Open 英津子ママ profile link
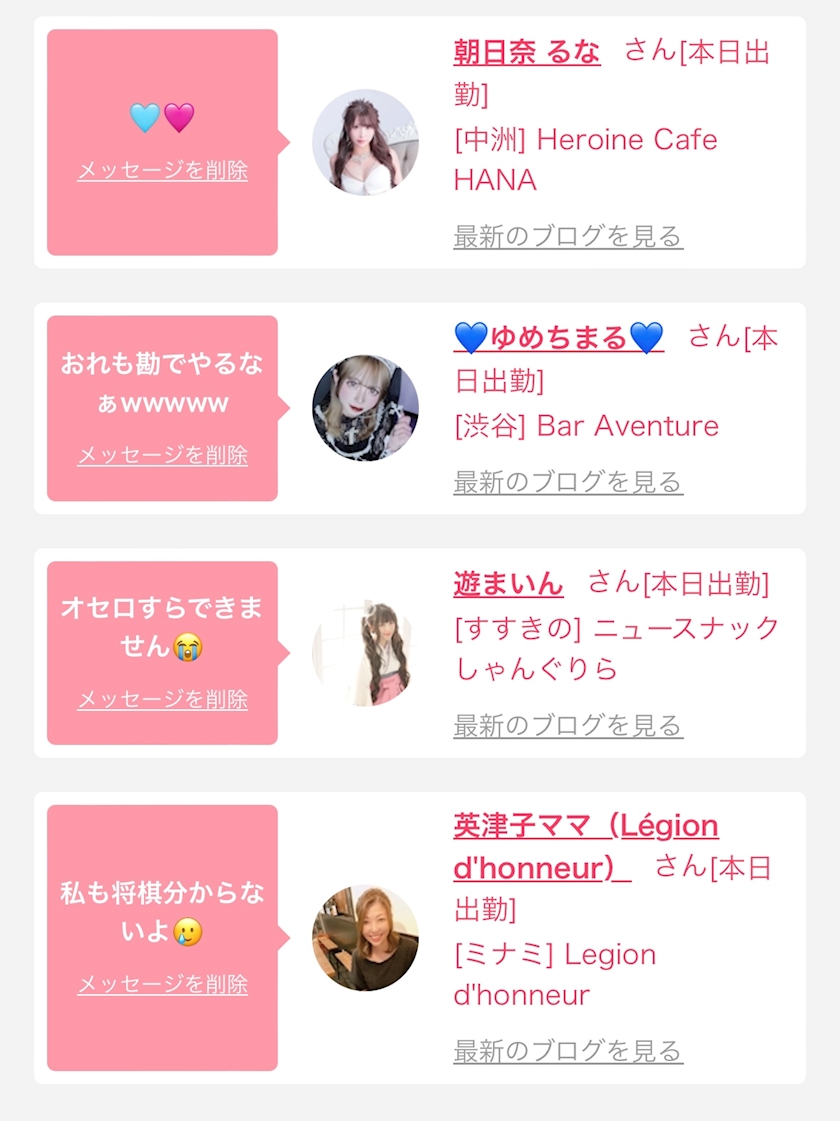 coord(585,847)
